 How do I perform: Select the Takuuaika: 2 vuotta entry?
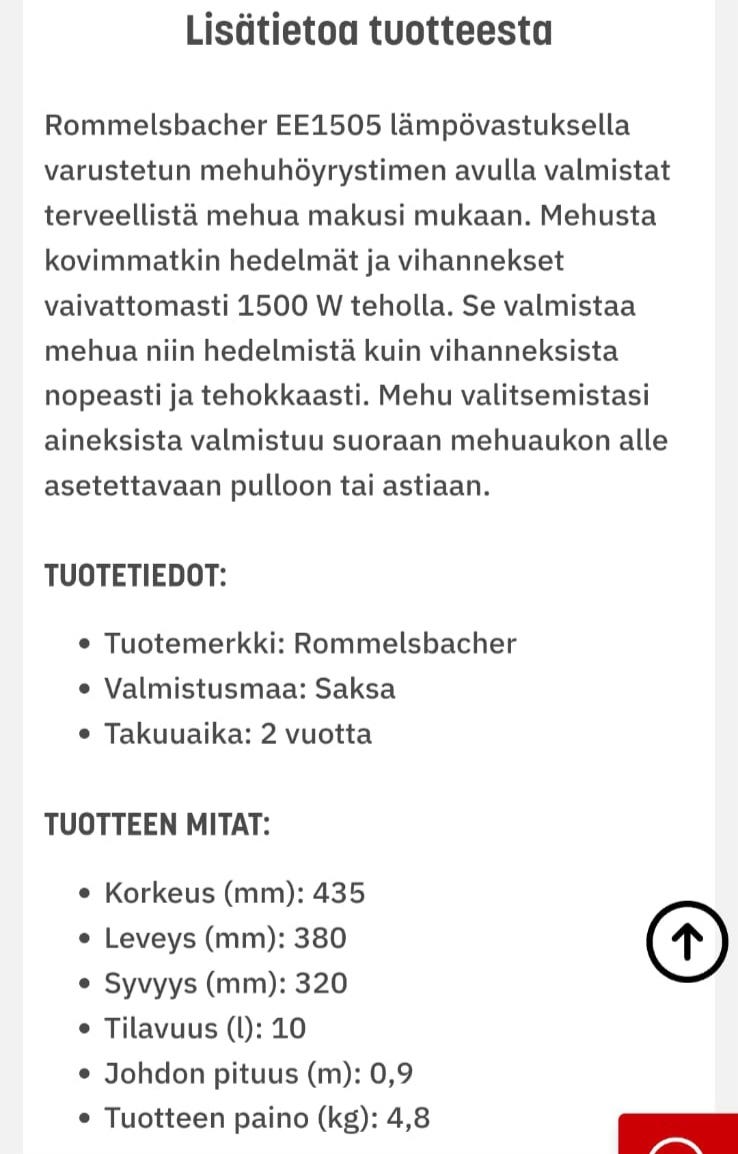239,734
